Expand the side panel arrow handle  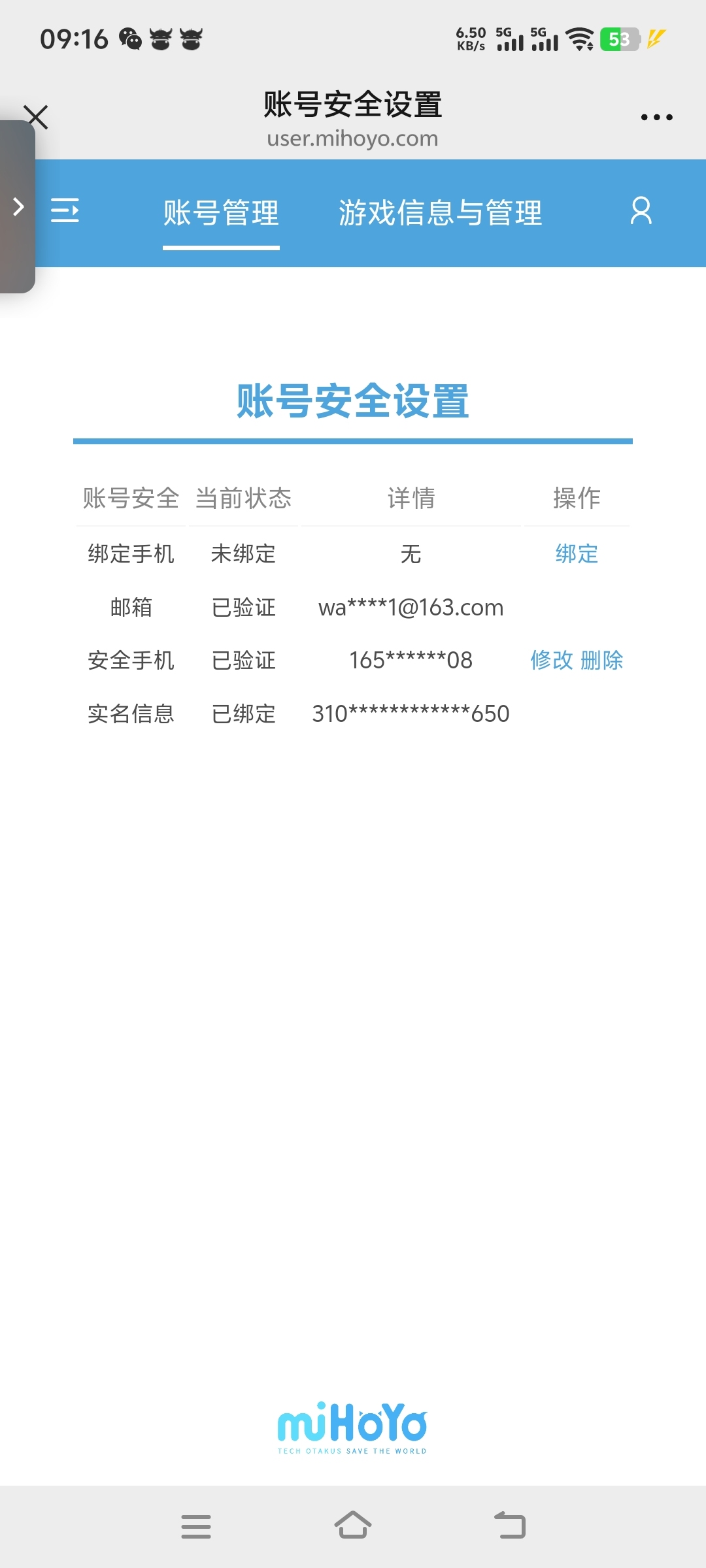18,207
